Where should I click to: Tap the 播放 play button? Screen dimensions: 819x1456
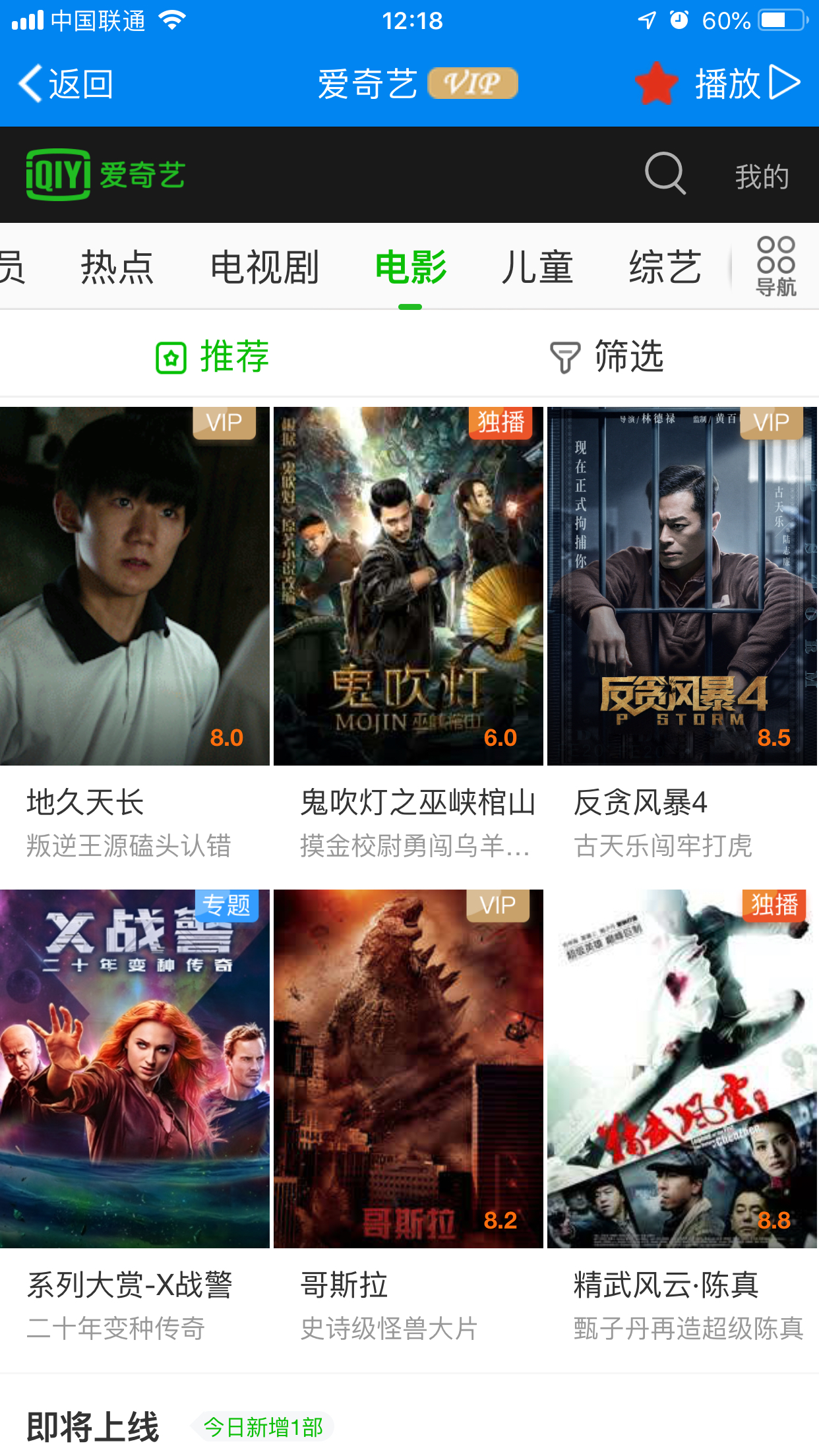click(747, 84)
